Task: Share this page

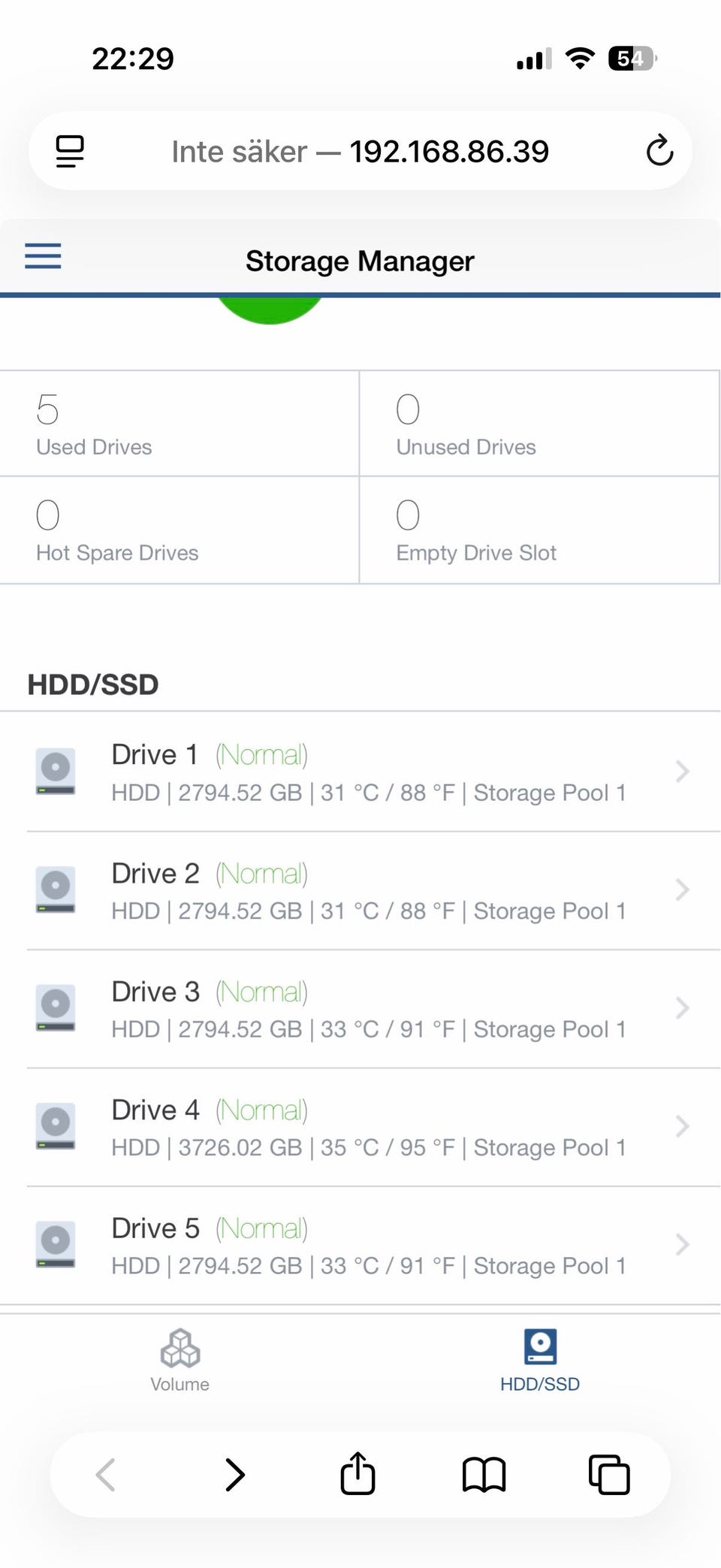Action: coord(357,1473)
